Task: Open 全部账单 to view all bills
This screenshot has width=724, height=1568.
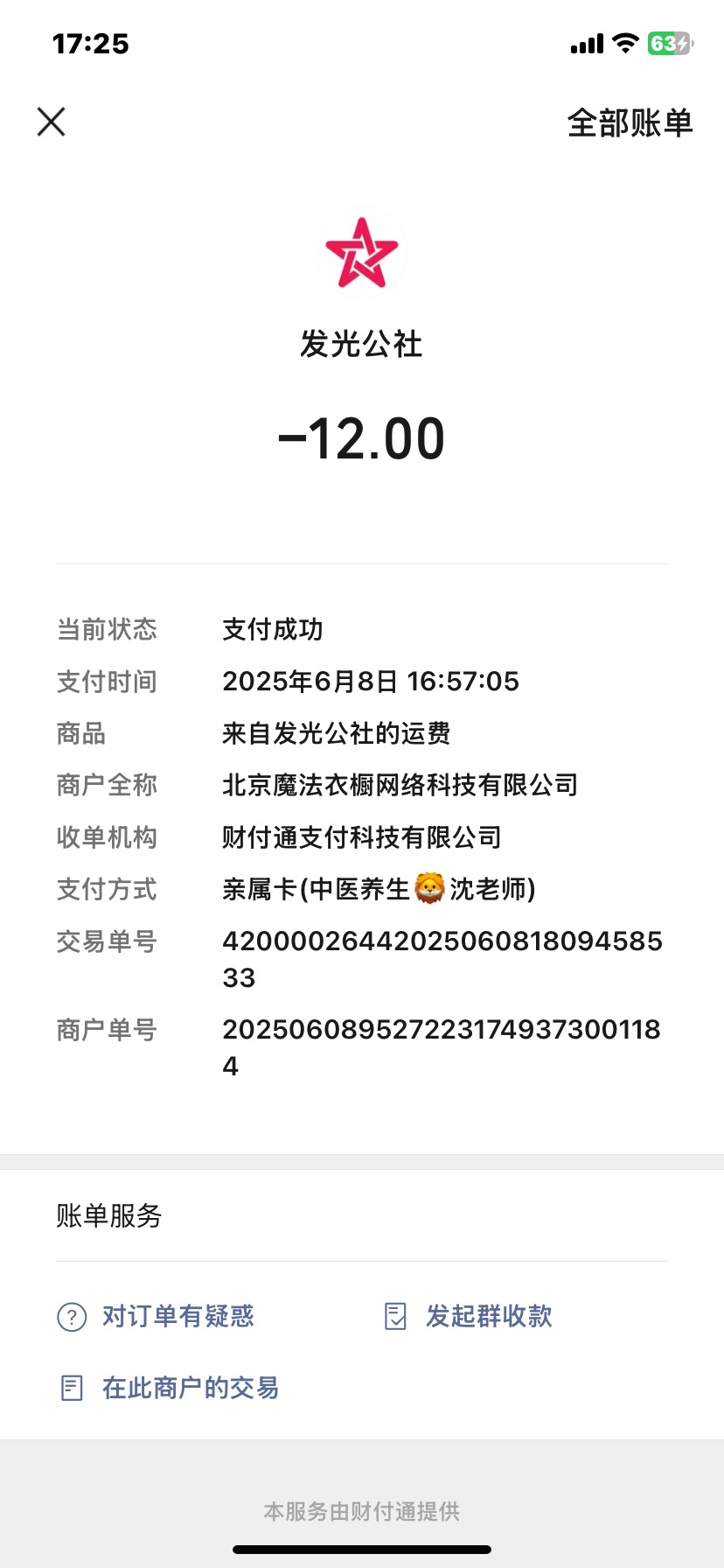Action: [630, 122]
